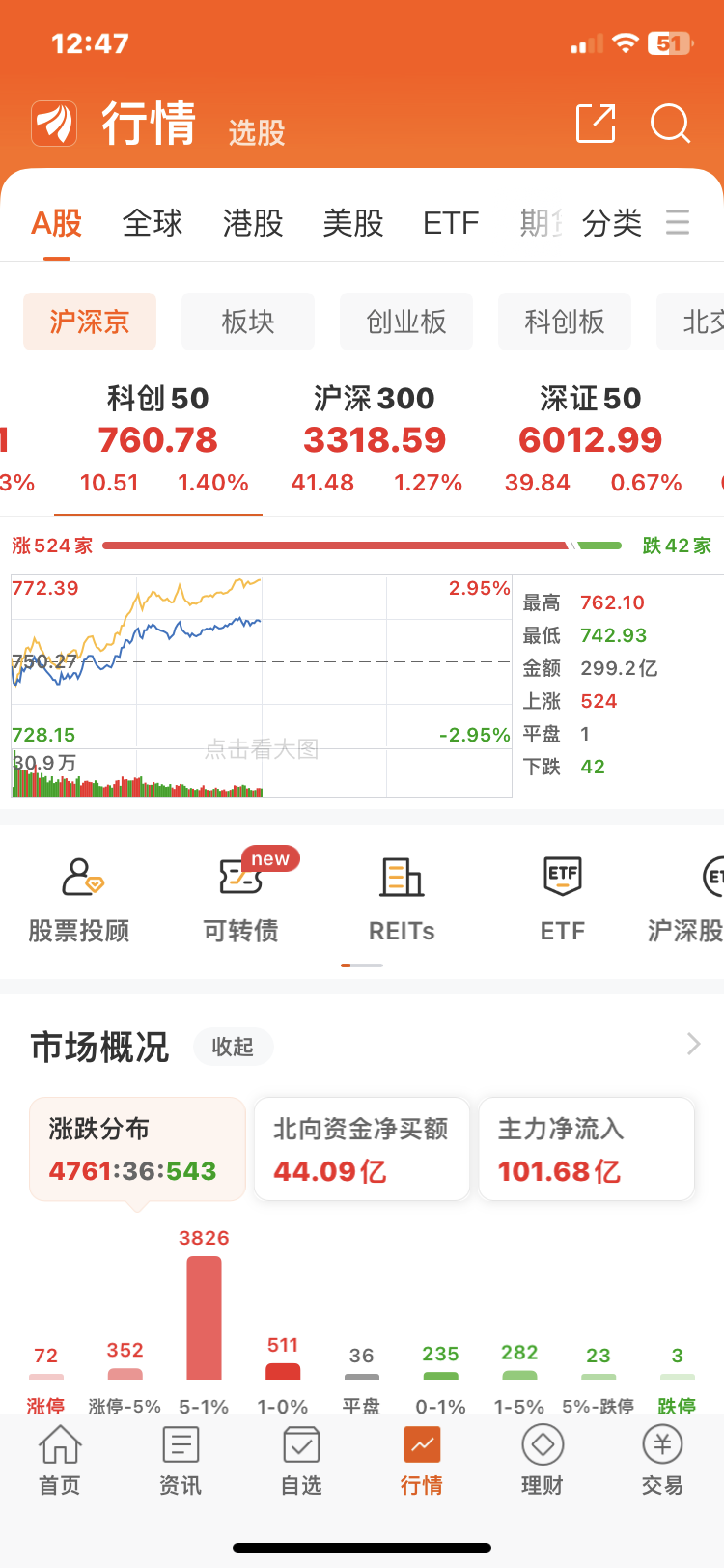Tap the share icon in header

(596, 124)
